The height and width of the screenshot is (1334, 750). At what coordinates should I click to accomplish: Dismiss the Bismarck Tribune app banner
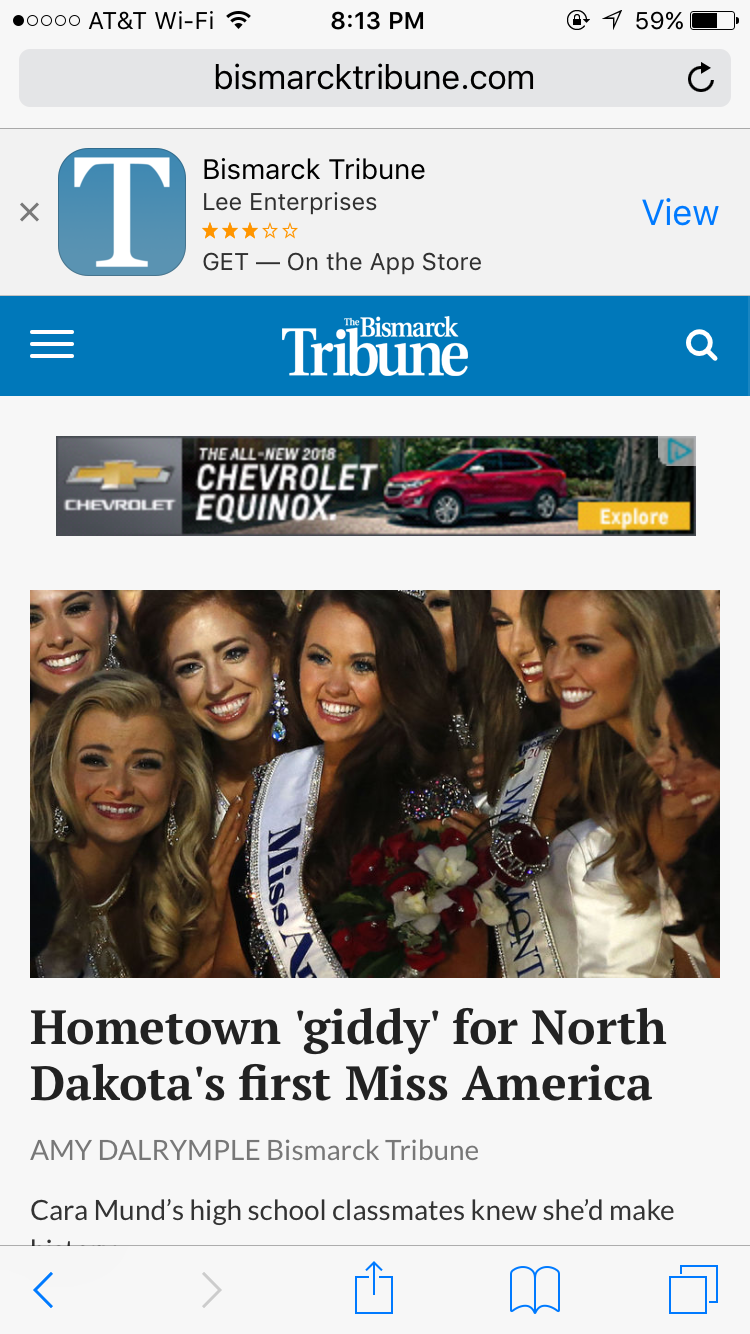[29, 212]
